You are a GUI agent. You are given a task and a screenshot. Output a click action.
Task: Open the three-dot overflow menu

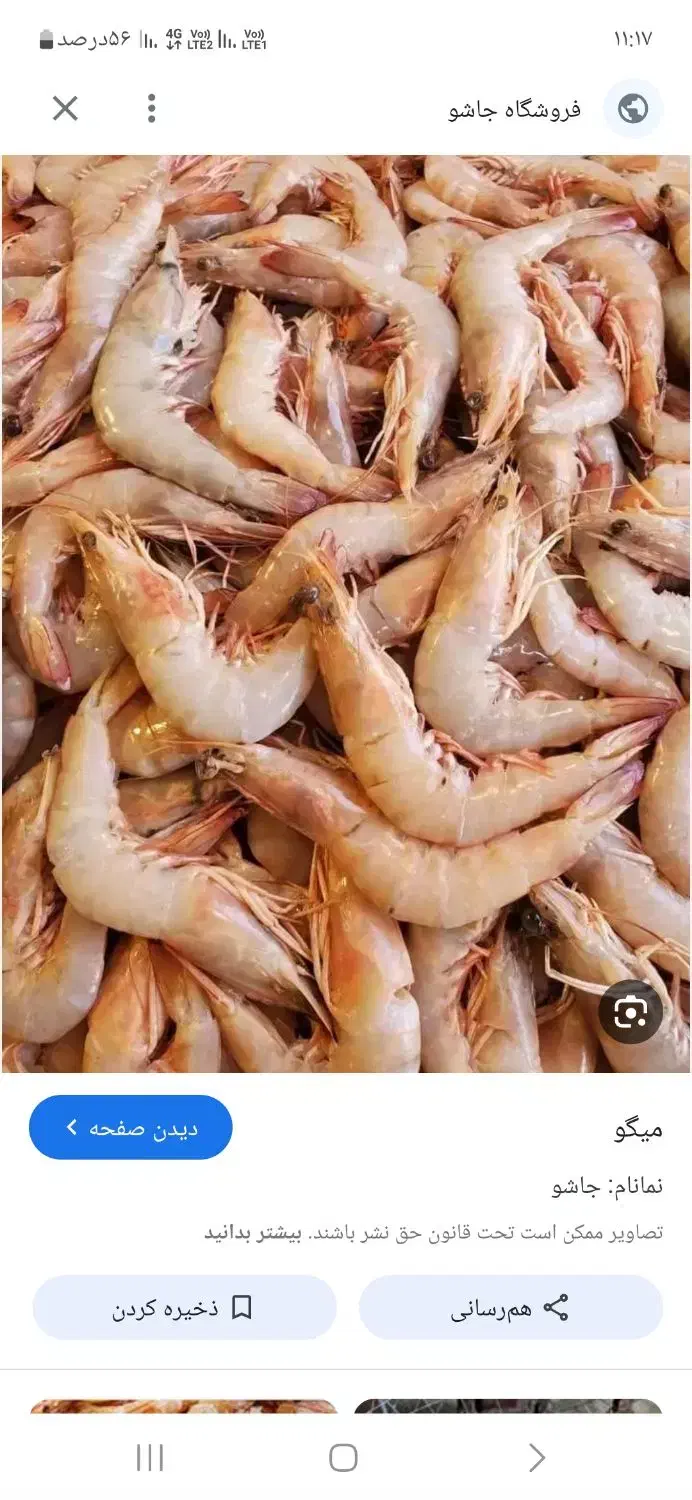click(x=151, y=108)
